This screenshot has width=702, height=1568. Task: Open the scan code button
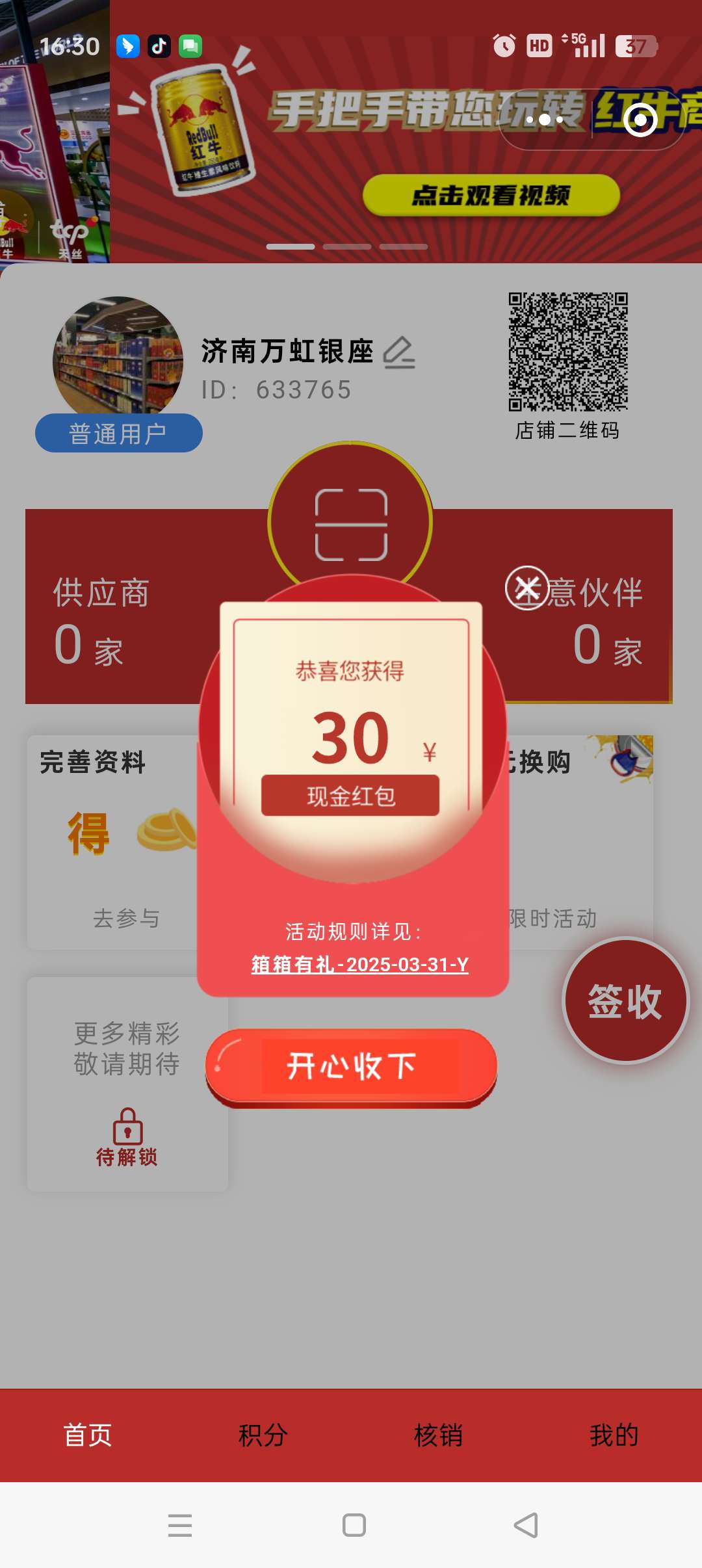[350, 524]
